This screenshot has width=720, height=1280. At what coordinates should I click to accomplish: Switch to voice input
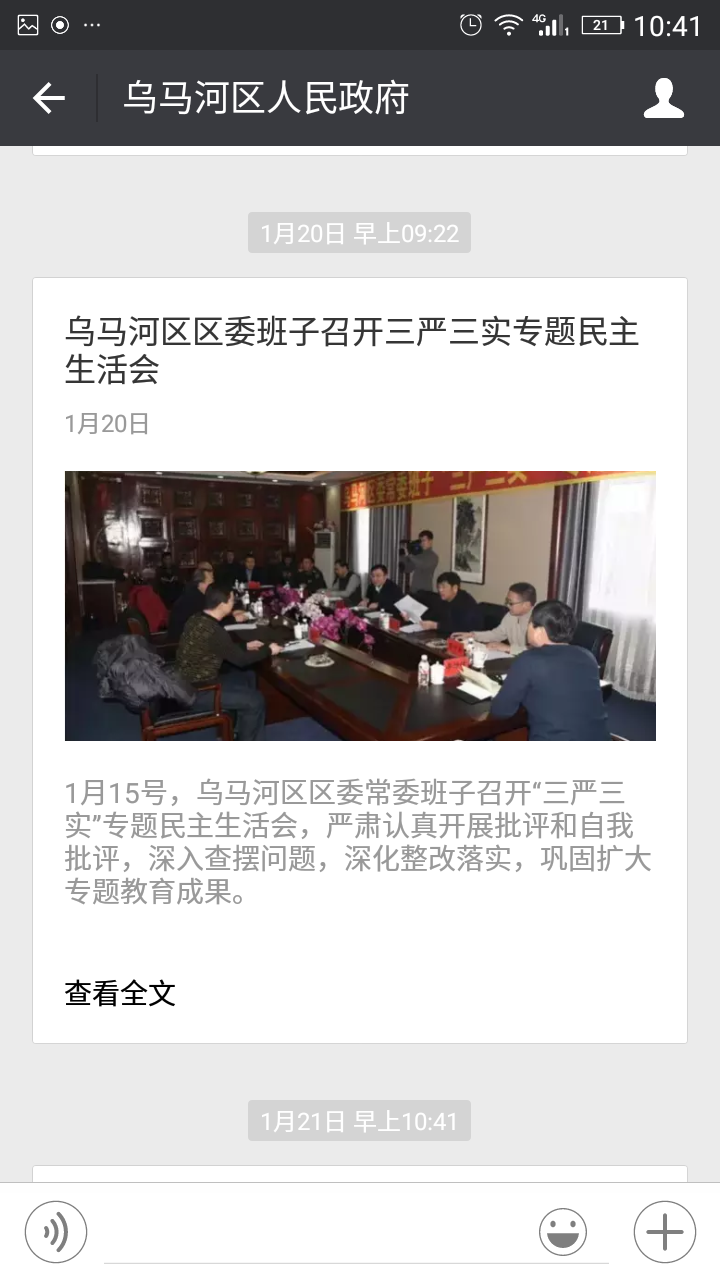pyautogui.click(x=56, y=1232)
